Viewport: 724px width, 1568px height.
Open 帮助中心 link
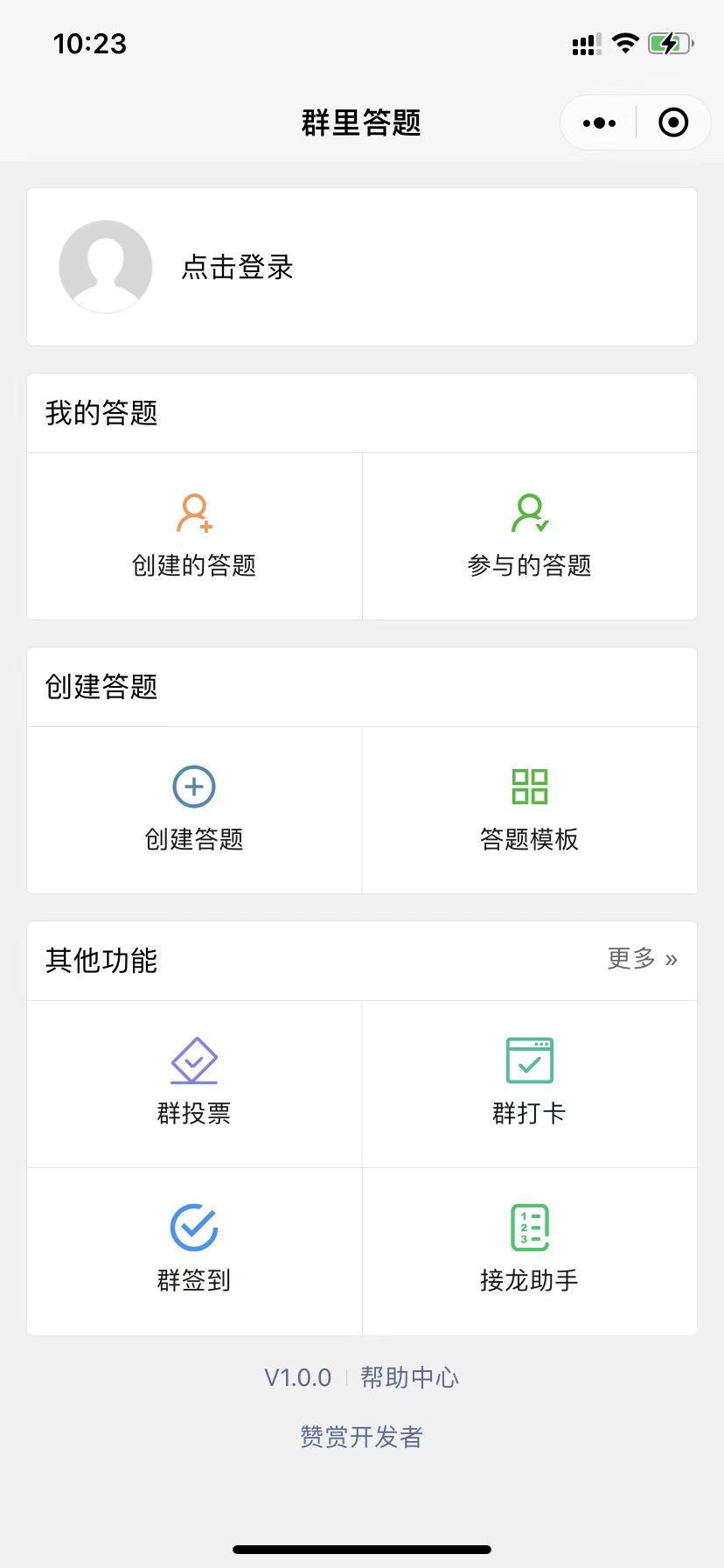tap(409, 1377)
